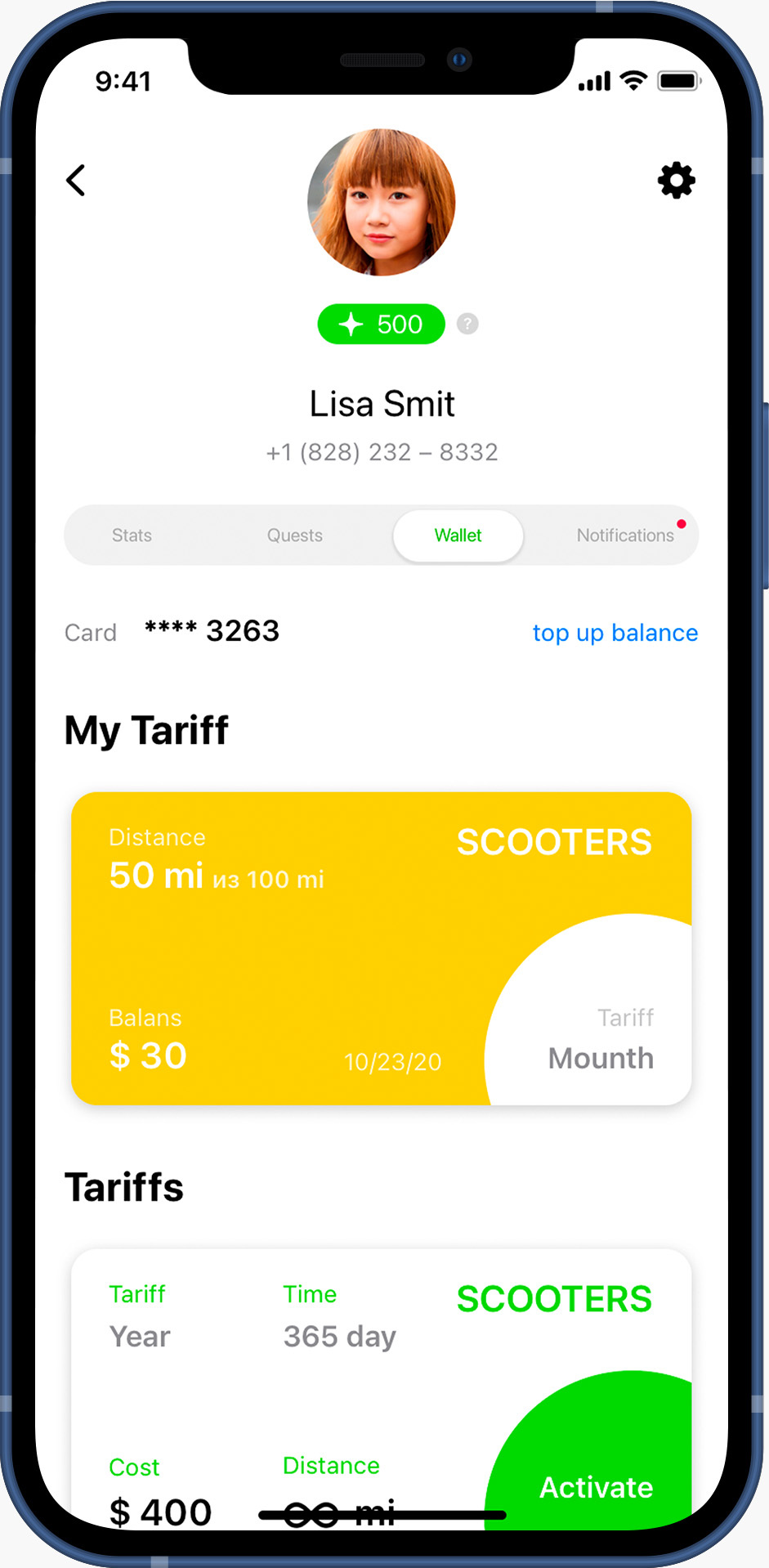Open settings gear icon

pos(677,181)
